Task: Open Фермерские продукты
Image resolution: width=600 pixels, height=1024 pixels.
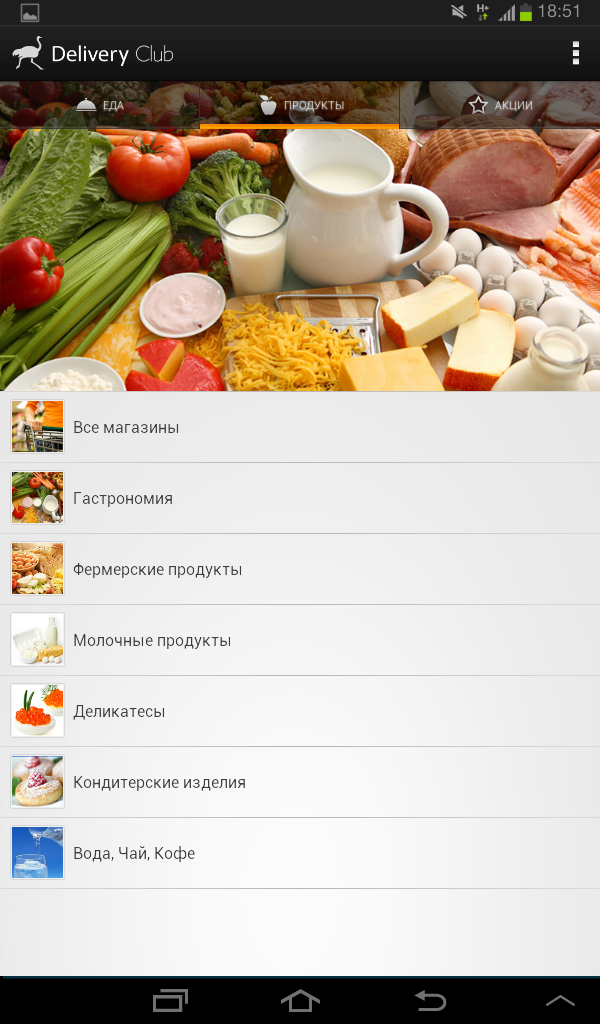Action: pyautogui.click(x=300, y=569)
